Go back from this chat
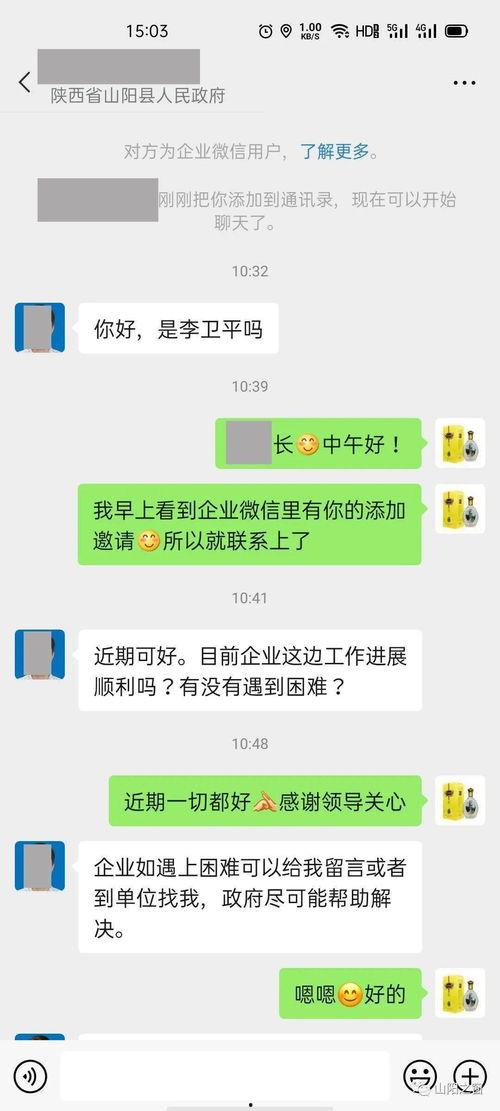This screenshot has height=1111, width=500. [25, 82]
